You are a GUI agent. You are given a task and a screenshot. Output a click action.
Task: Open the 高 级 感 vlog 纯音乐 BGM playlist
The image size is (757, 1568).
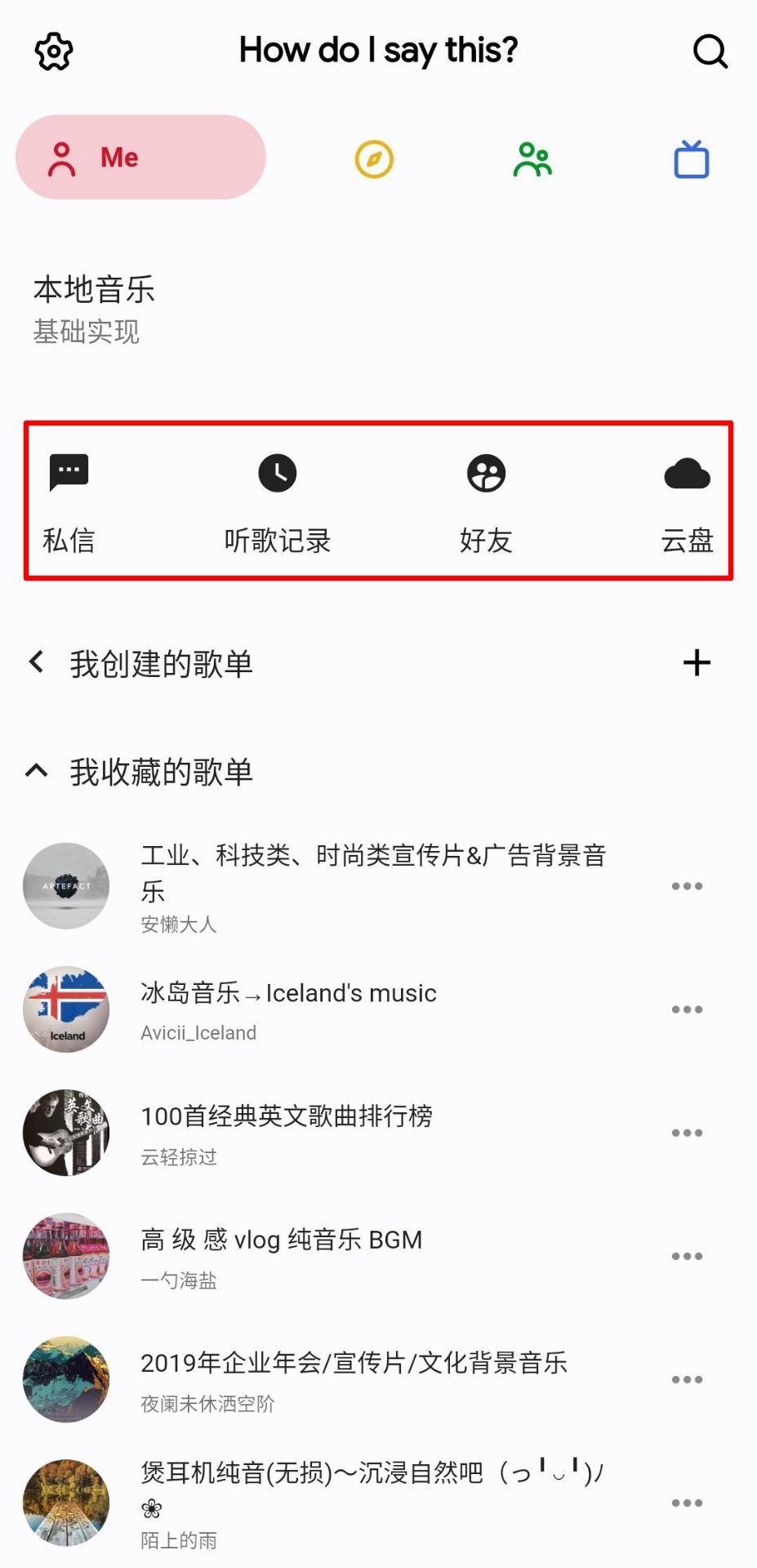click(x=279, y=1240)
